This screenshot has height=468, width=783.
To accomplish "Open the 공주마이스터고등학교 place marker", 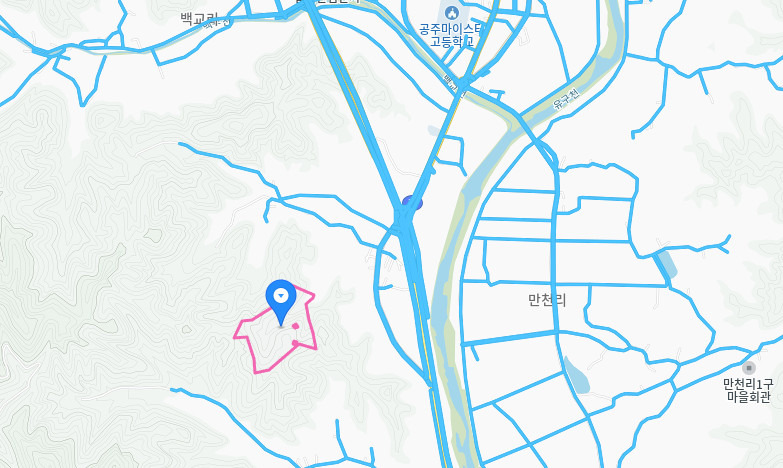I will (x=451, y=12).
